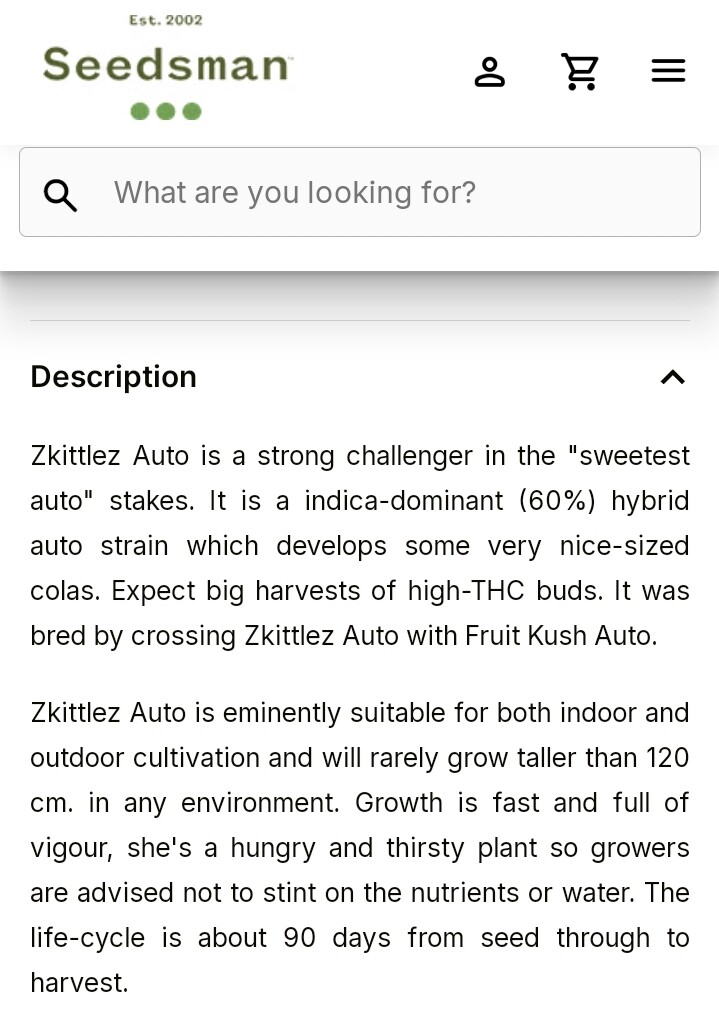Collapse the Description section
Screen dimensions: 719x1014
pos(672,377)
